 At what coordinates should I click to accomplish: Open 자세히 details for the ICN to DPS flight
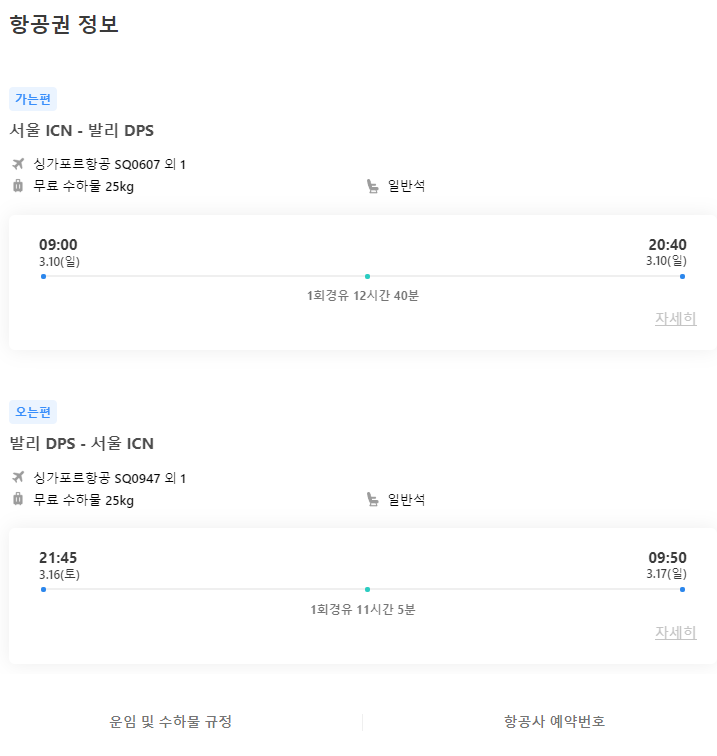676,319
